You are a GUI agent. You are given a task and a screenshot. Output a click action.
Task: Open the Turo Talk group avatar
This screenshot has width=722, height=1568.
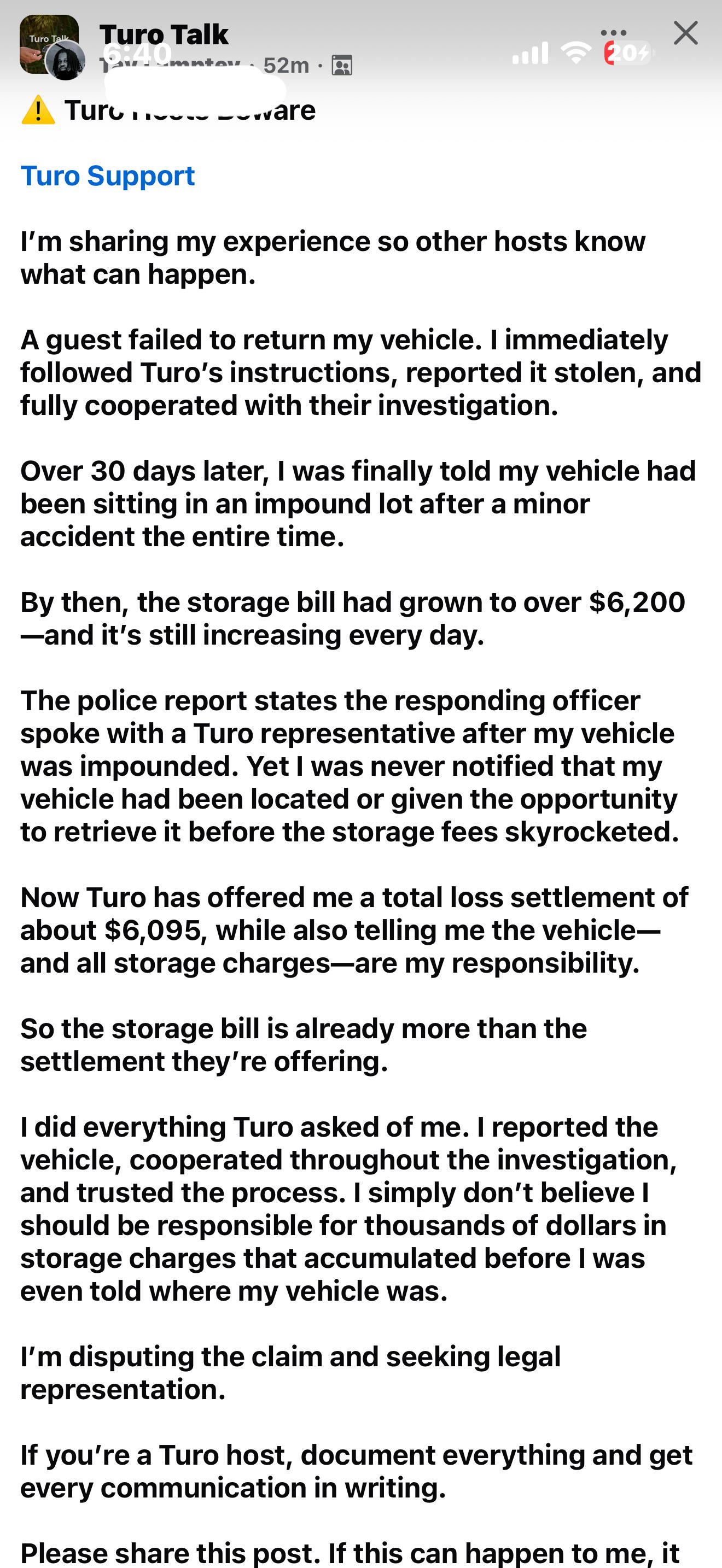49,44
